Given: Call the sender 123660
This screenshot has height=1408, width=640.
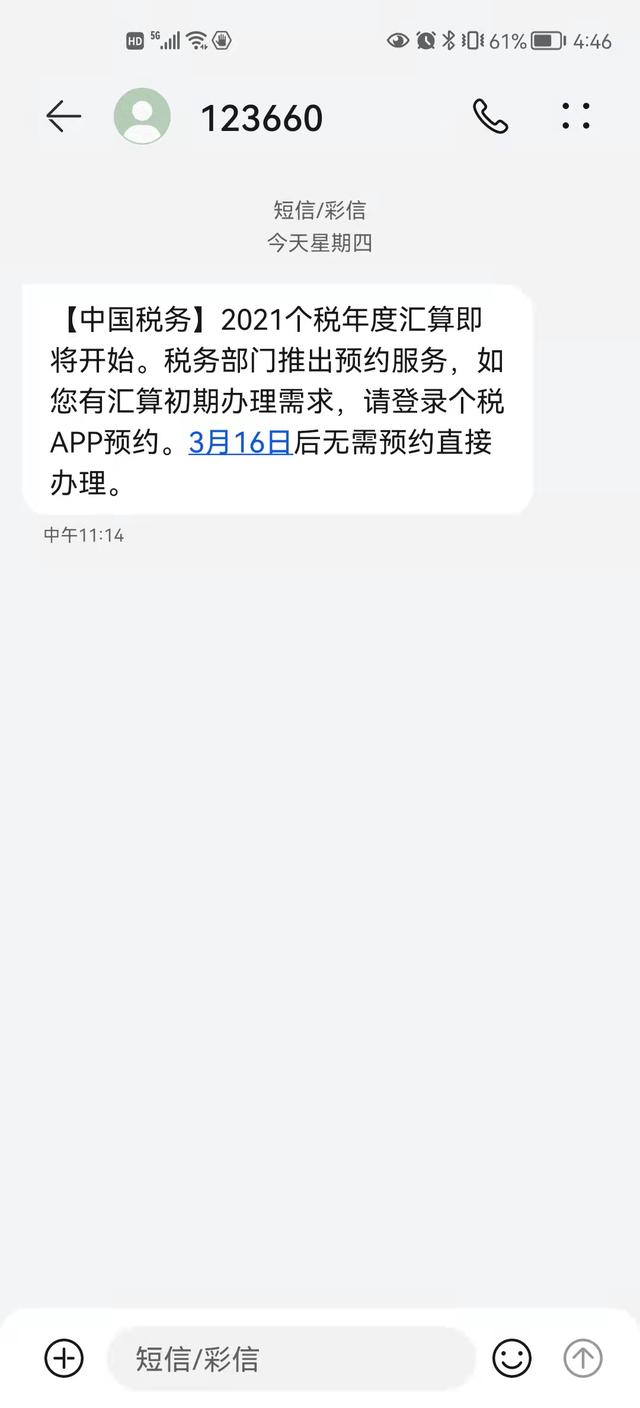Looking at the screenshot, I should tap(490, 117).
